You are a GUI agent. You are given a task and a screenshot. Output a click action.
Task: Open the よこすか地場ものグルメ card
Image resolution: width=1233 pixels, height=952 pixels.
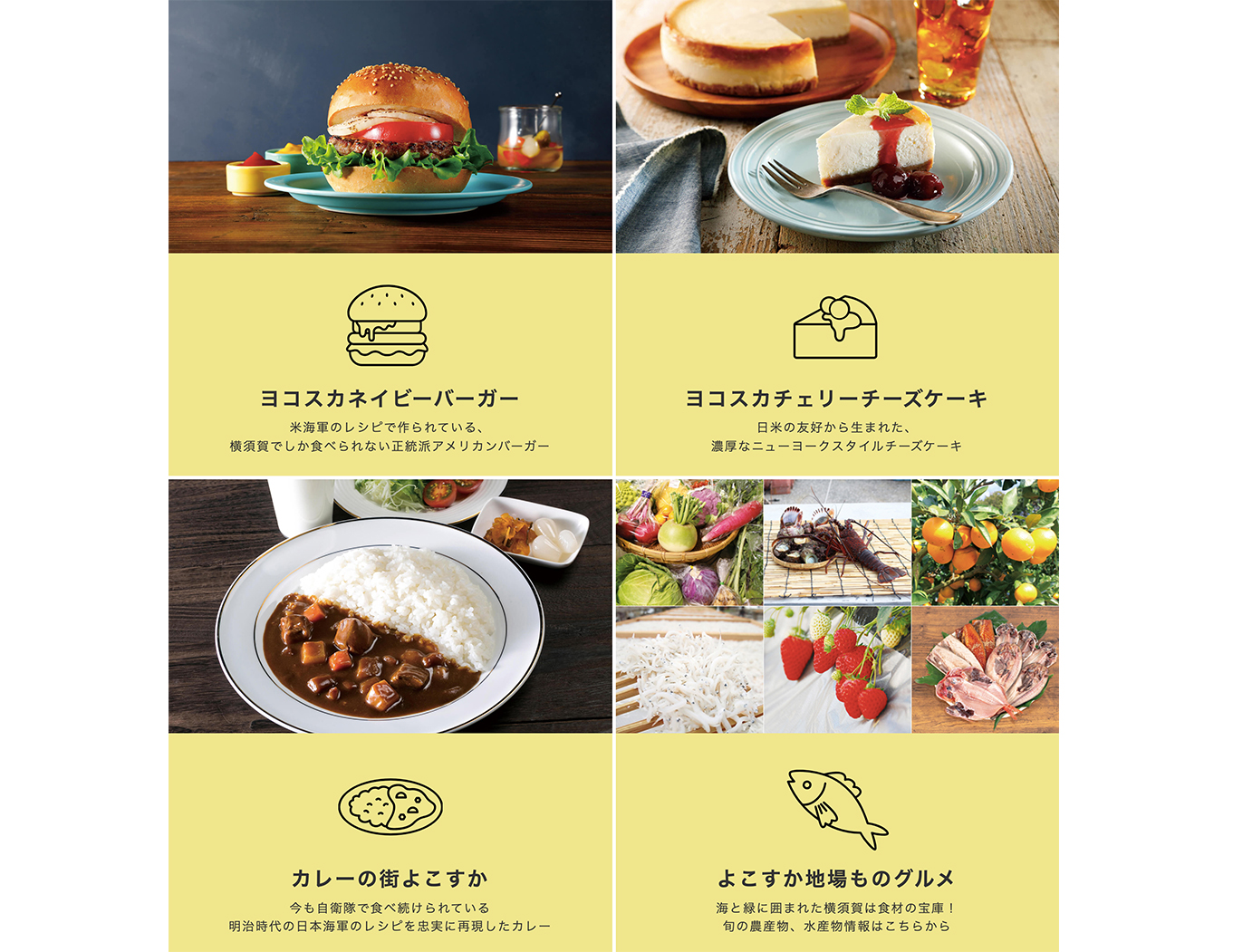pos(836,878)
